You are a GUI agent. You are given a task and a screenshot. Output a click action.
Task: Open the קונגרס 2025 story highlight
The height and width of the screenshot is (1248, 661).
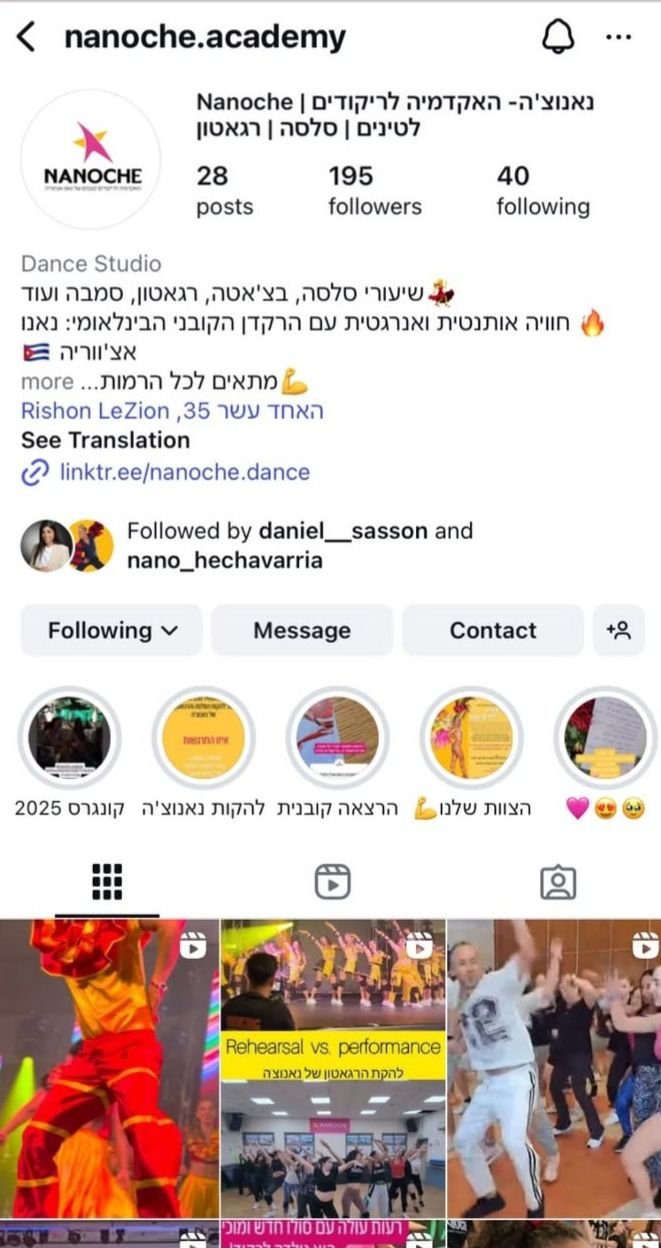(x=69, y=738)
